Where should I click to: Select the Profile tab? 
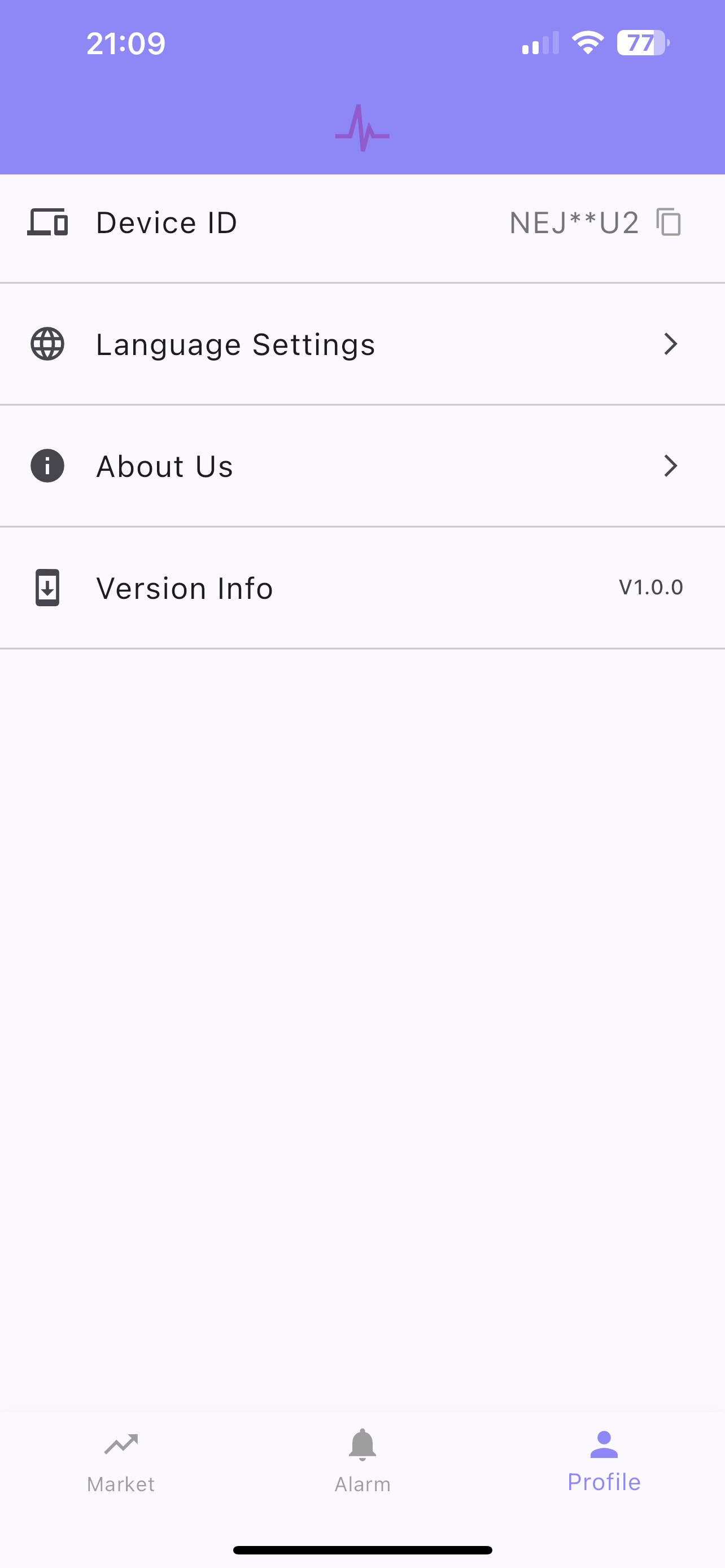pyautogui.click(x=603, y=1462)
